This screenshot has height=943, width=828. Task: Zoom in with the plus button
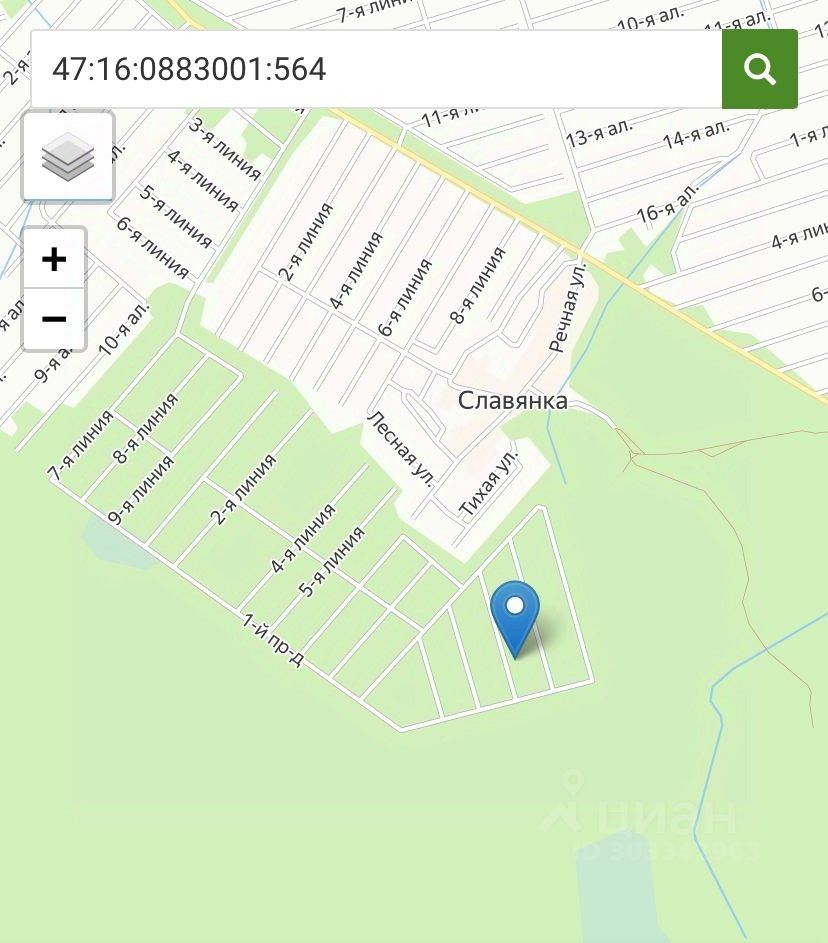coord(54,259)
